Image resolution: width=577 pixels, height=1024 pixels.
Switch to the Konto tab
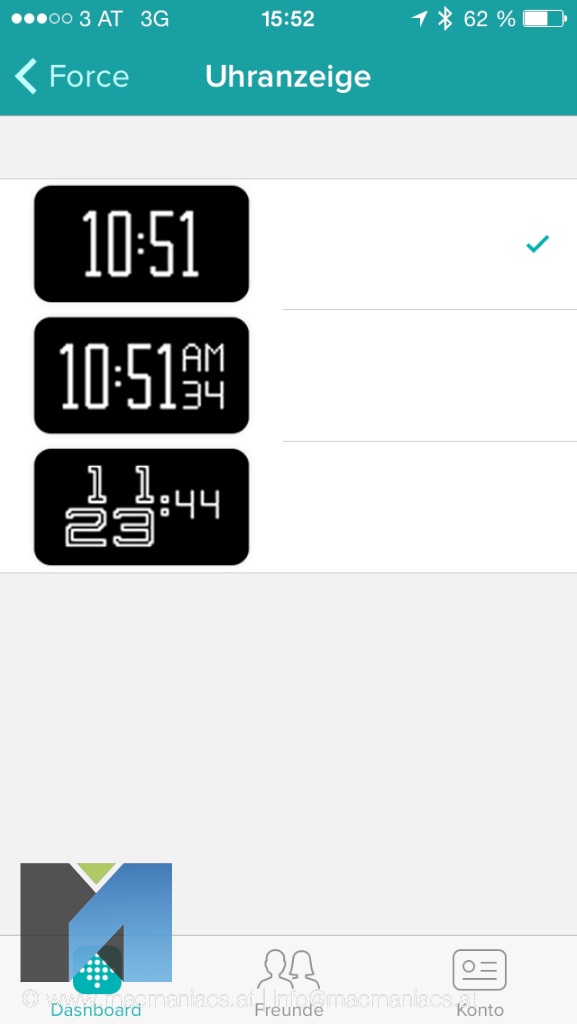[x=480, y=980]
